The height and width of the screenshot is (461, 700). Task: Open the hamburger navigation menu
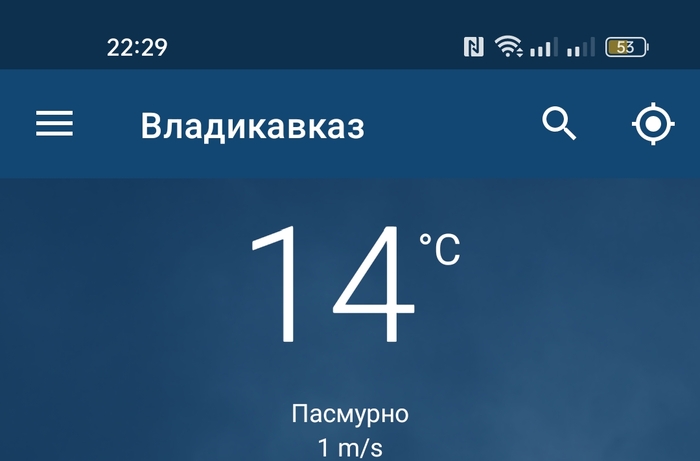pos(55,124)
